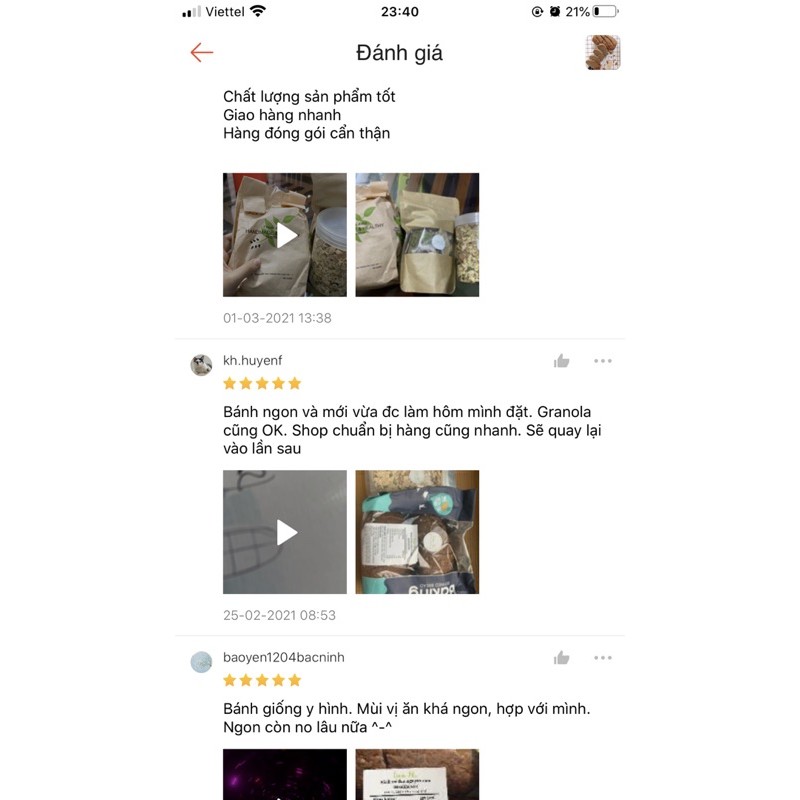Image resolution: width=800 pixels, height=800 pixels.
Task: Play the video in the 01-03-2021 review
Action: coord(285,235)
